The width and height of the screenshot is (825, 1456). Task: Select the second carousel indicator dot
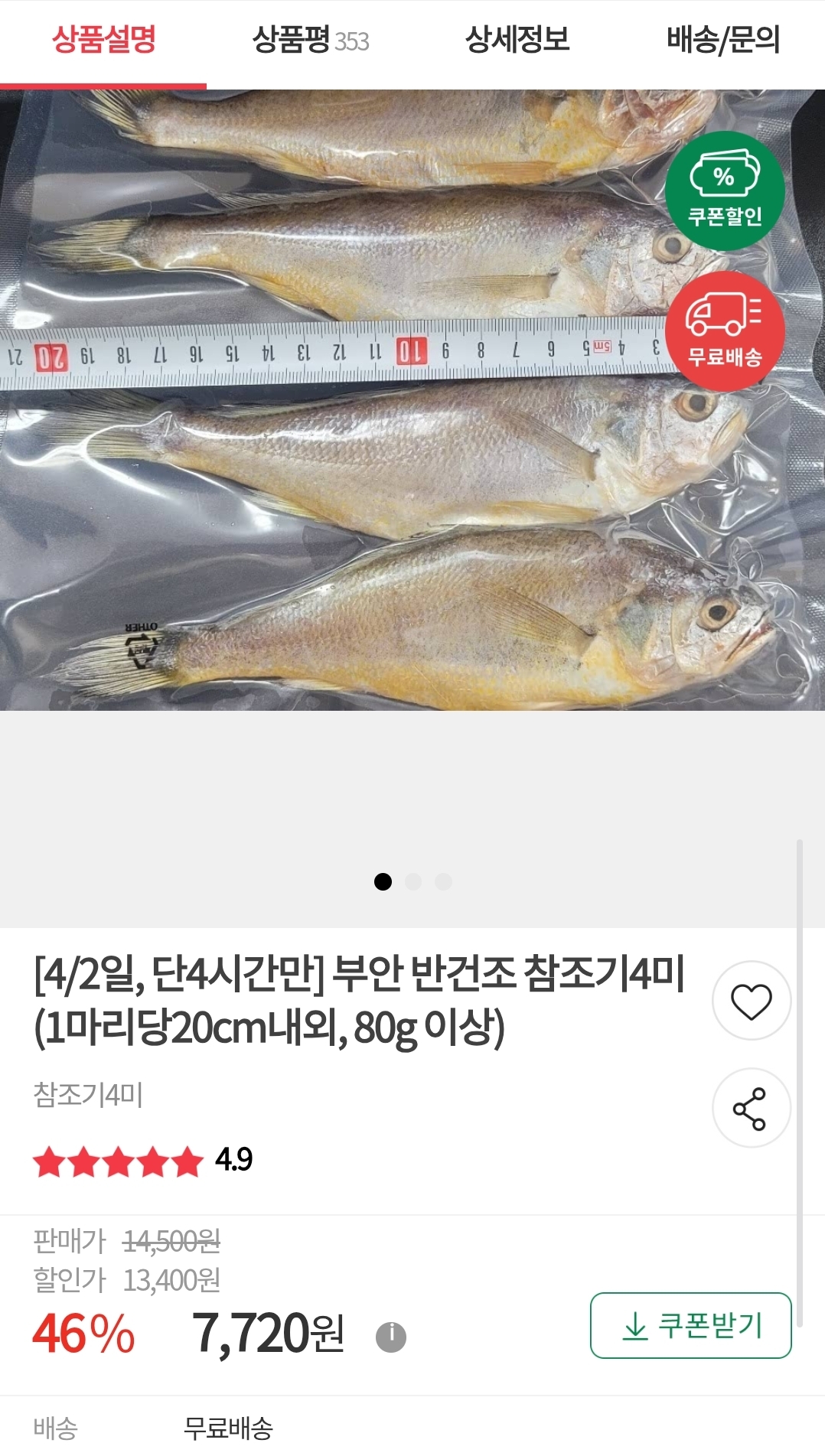point(412,881)
